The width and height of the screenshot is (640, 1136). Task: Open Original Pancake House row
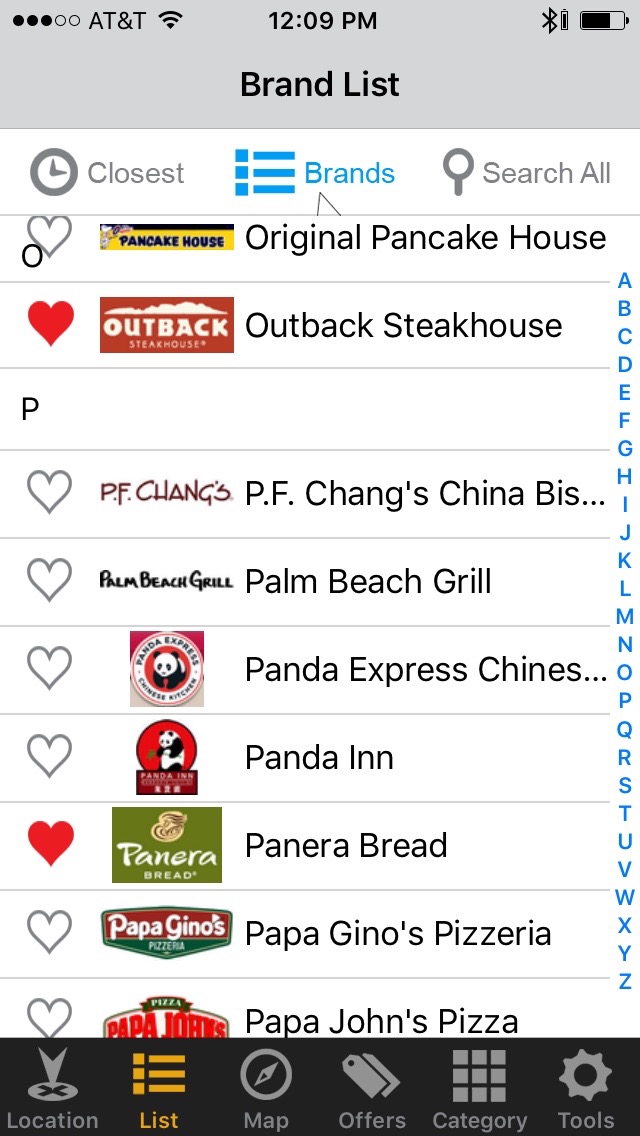[425, 238]
